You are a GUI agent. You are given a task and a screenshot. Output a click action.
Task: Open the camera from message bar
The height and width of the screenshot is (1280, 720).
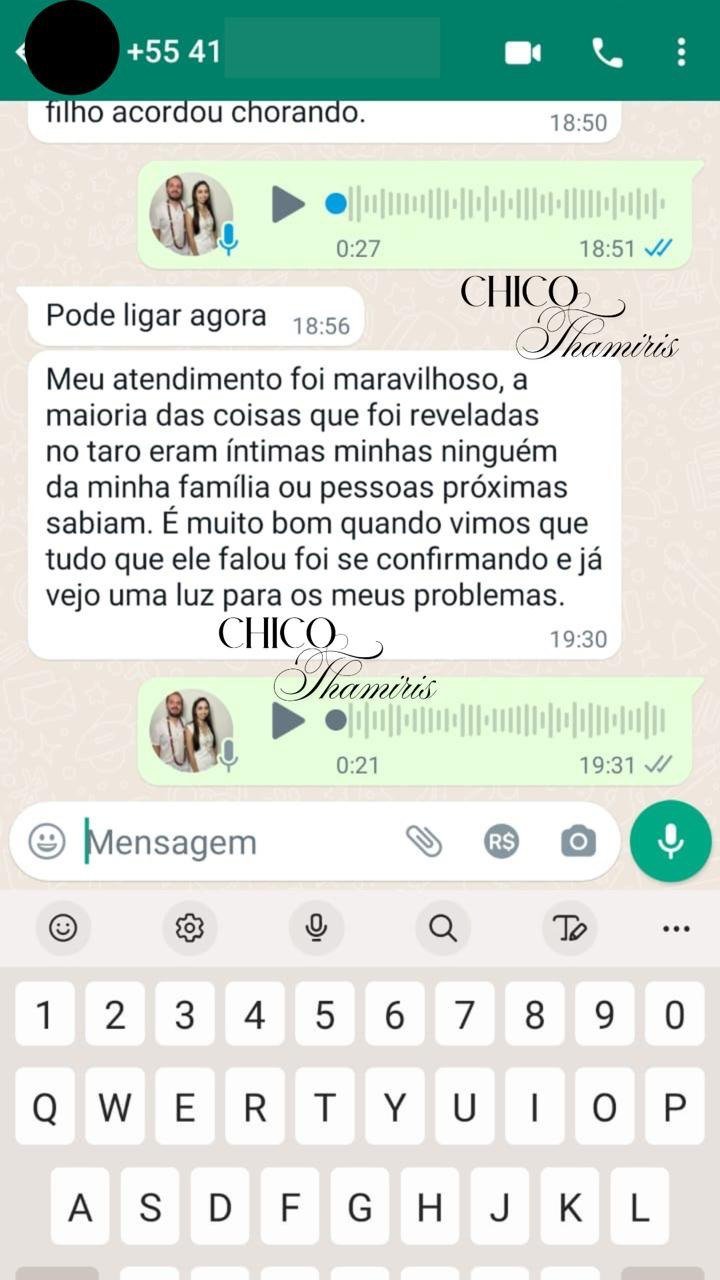coord(578,842)
